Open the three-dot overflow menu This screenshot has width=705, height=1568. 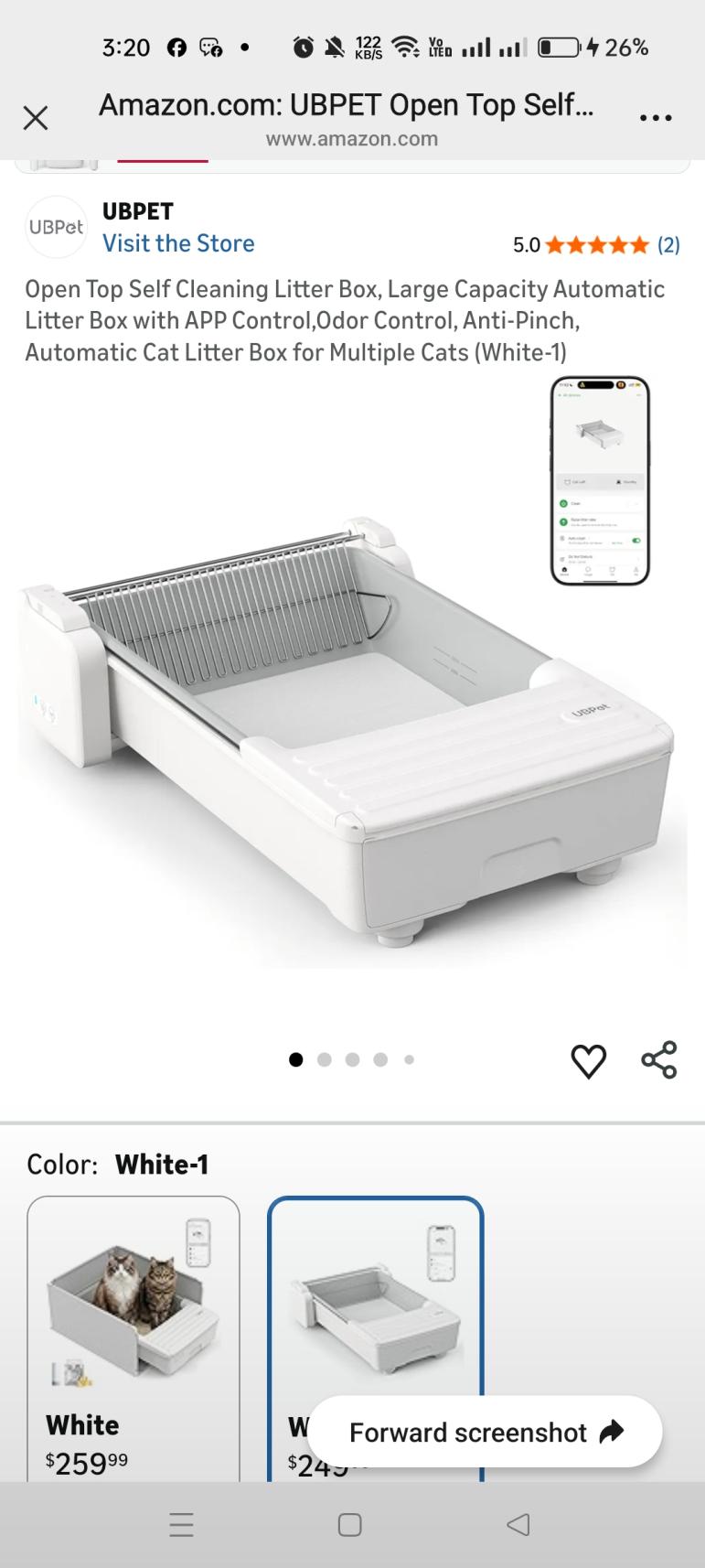[656, 118]
